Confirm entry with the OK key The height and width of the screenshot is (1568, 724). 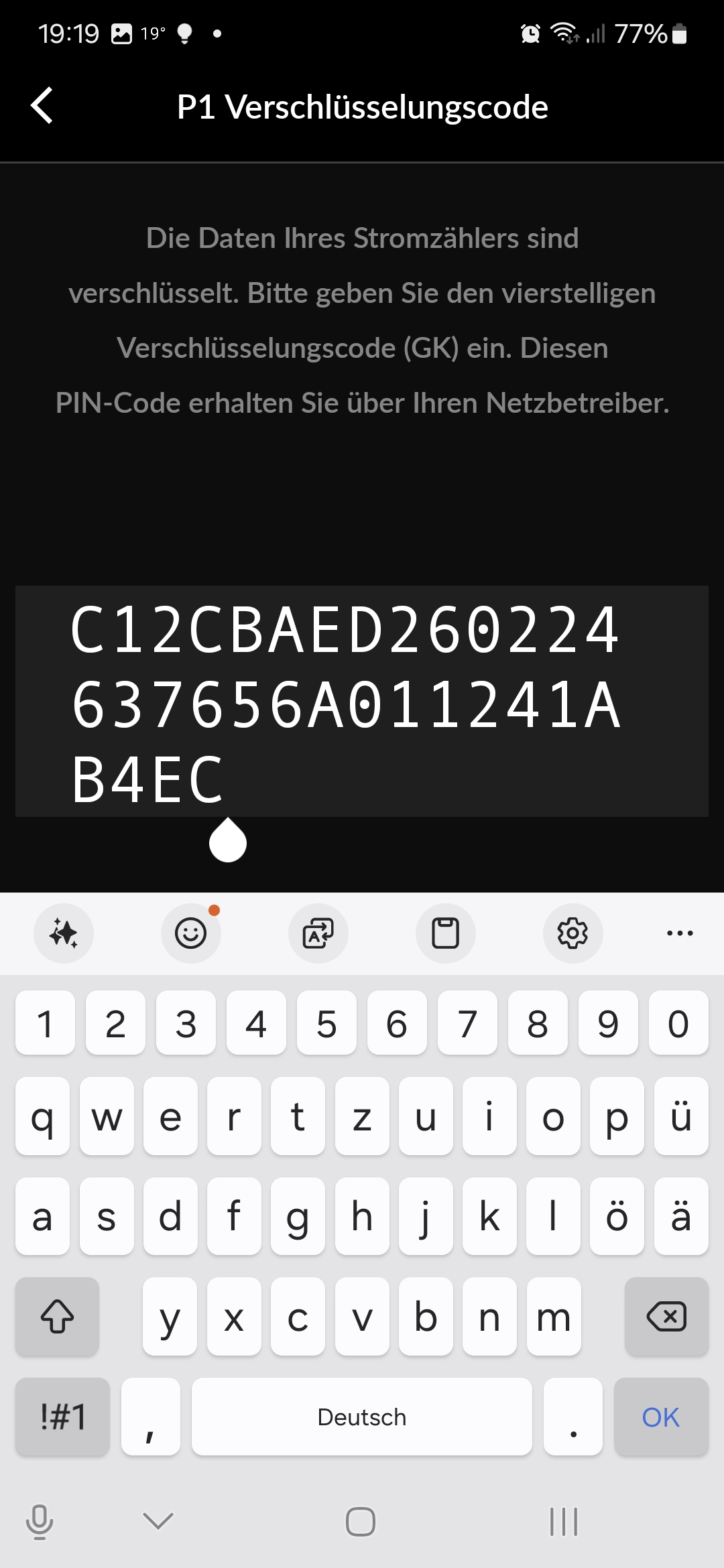(661, 1417)
